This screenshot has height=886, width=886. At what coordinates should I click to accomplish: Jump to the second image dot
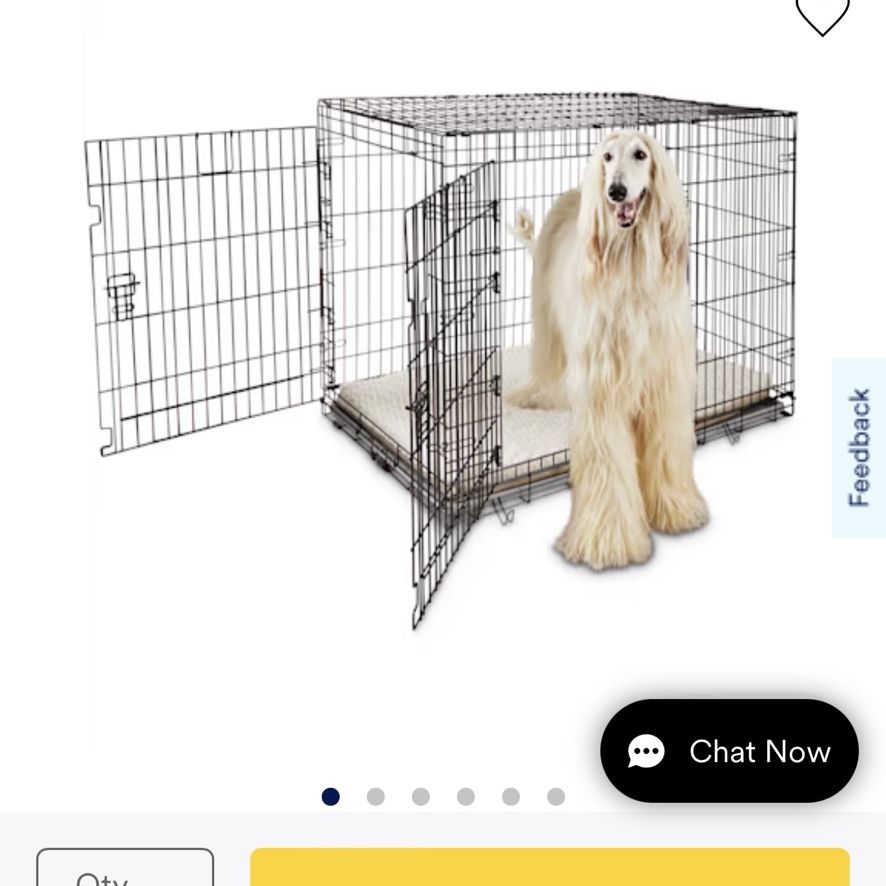[x=376, y=797]
